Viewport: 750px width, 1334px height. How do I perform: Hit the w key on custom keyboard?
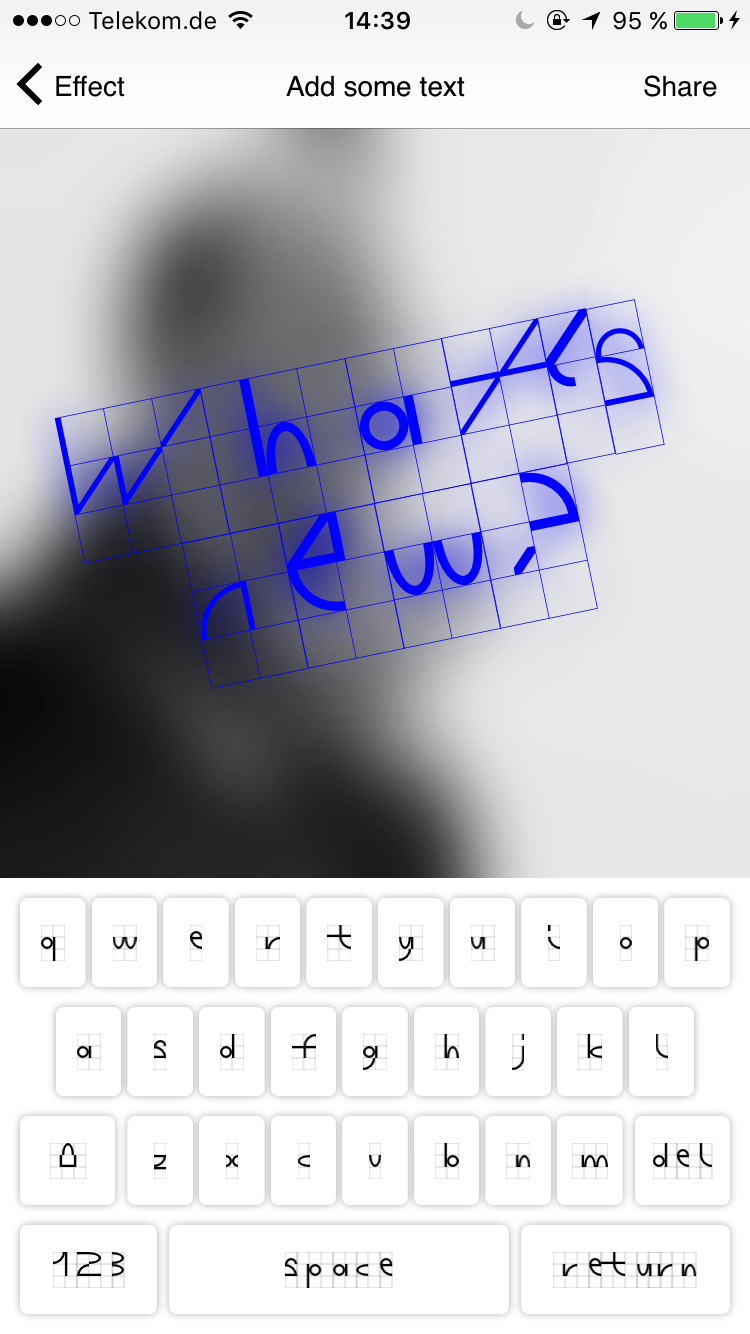click(x=124, y=942)
